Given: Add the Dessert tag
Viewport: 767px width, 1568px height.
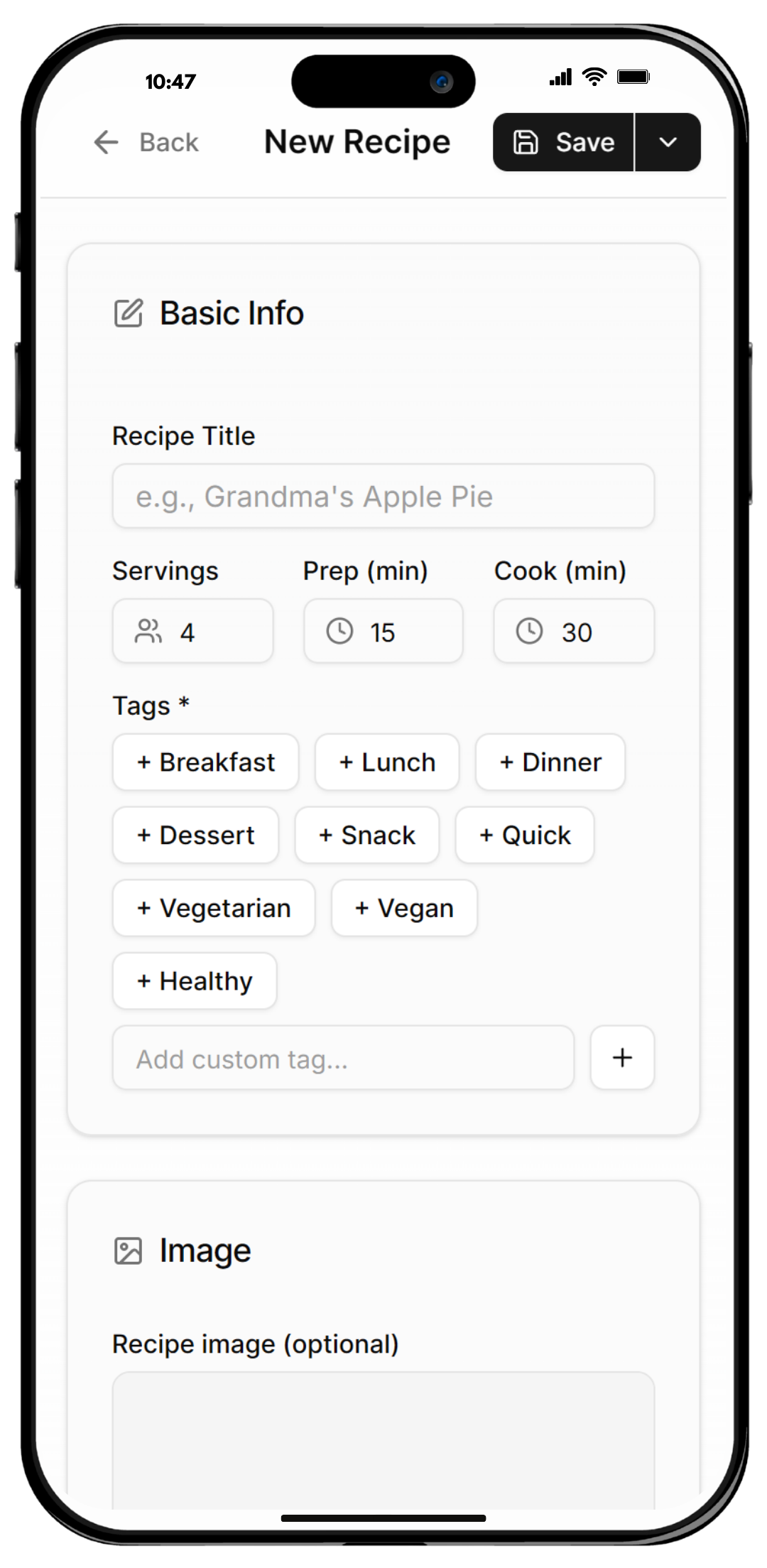Looking at the screenshot, I should (x=195, y=836).
